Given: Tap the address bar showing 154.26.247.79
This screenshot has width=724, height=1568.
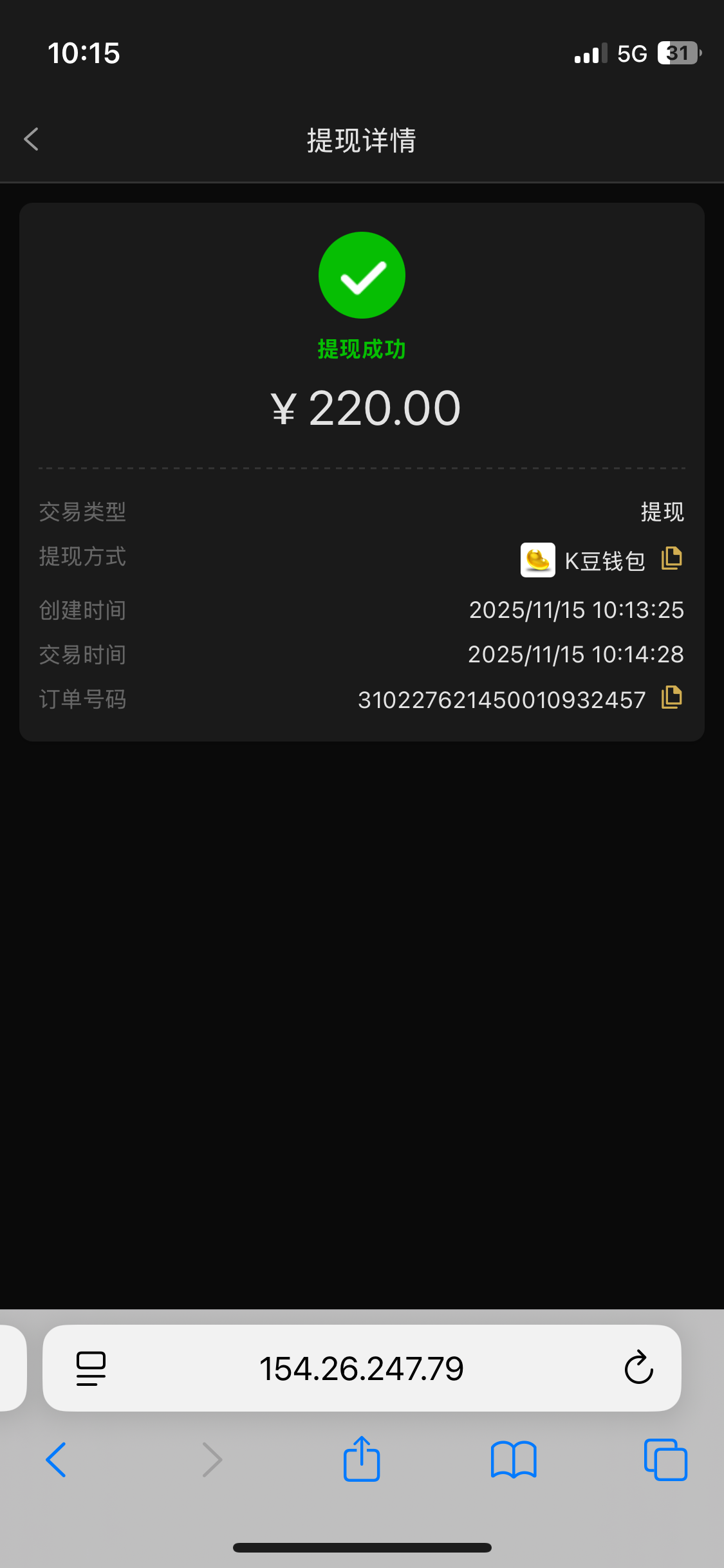Looking at the screenshot, I should tap(361, 1368).
